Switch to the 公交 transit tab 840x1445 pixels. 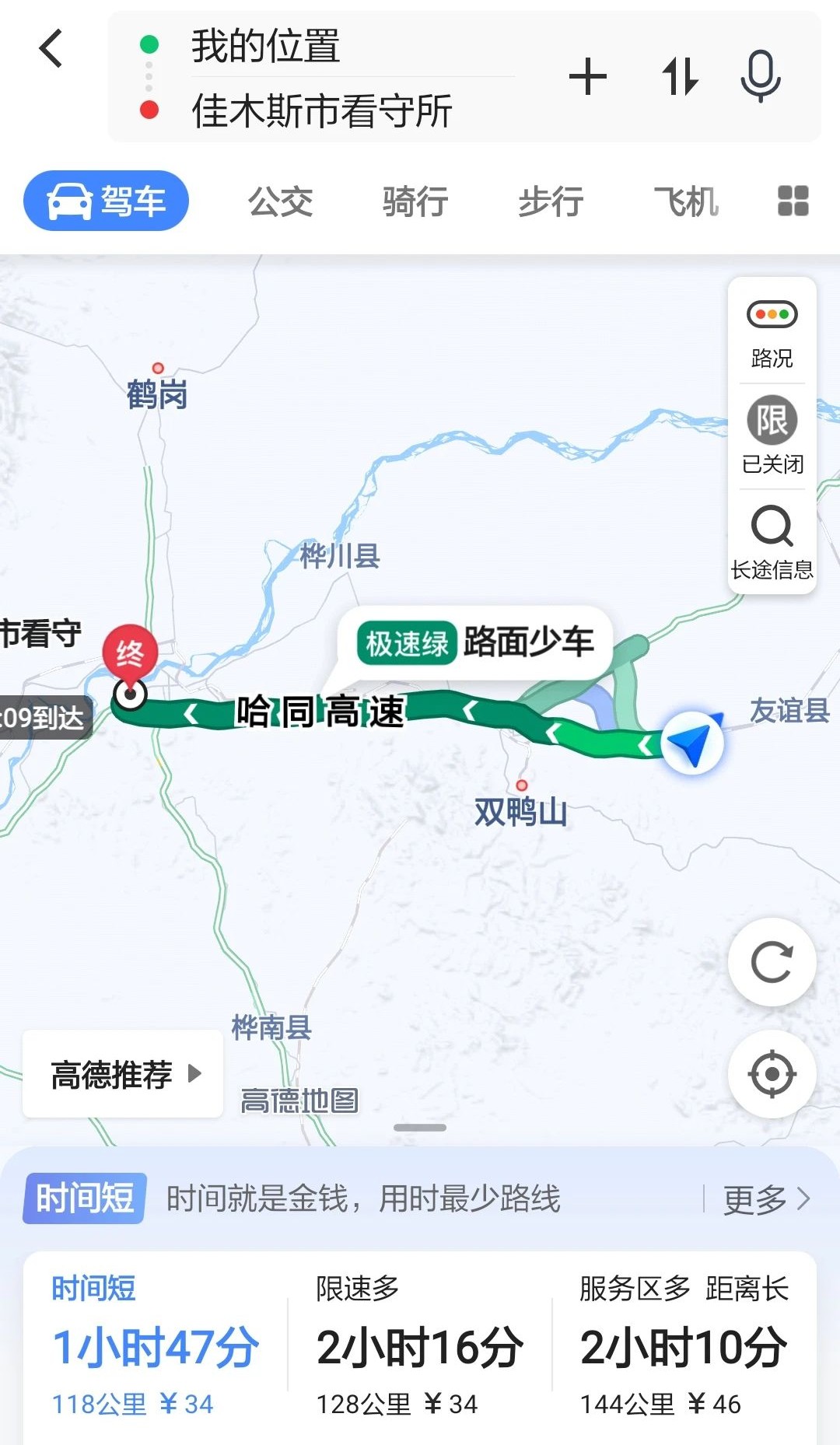click(x=280, y=202)
